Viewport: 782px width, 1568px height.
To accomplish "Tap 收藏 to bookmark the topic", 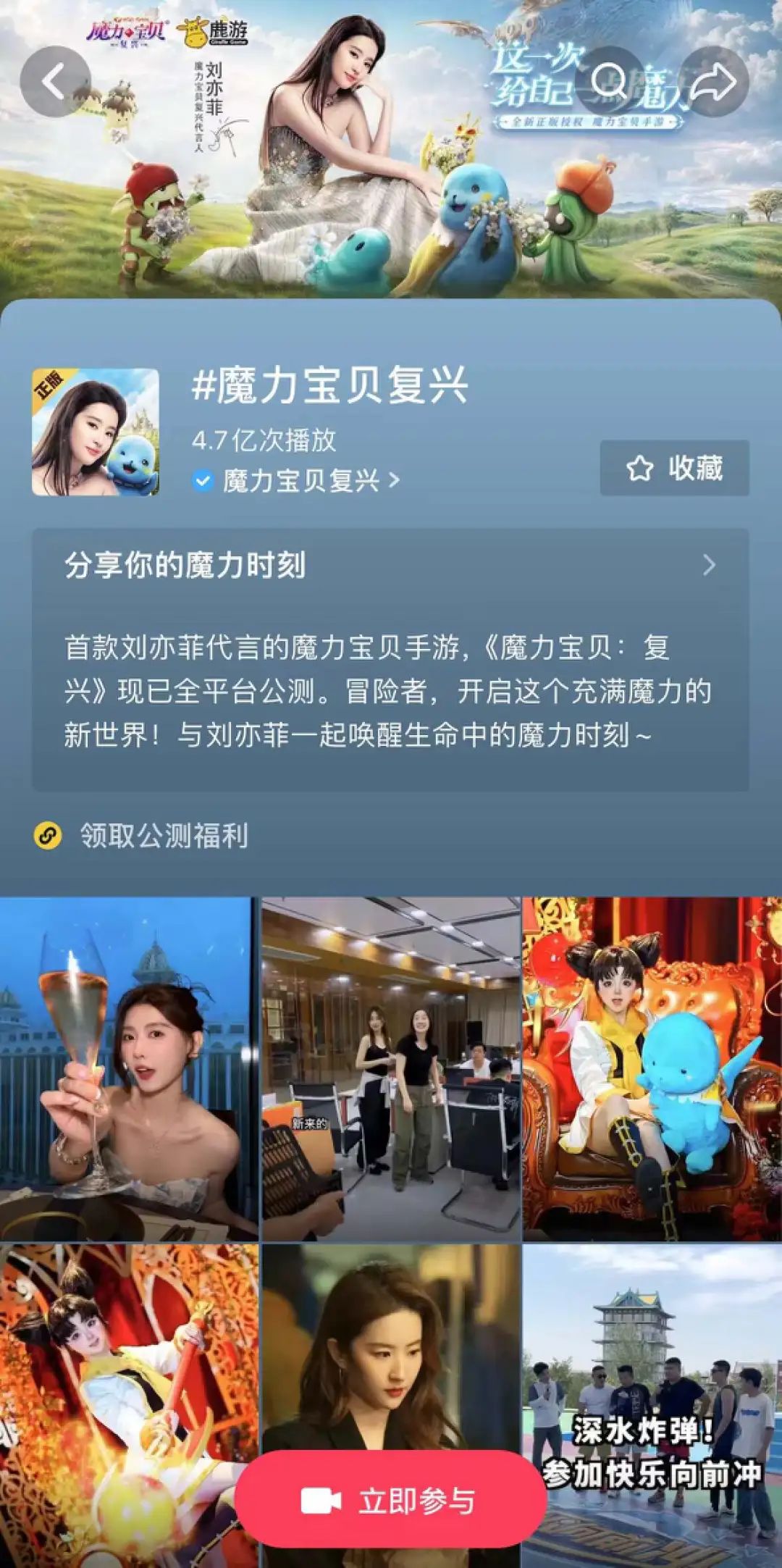I will tap(674, 468).
